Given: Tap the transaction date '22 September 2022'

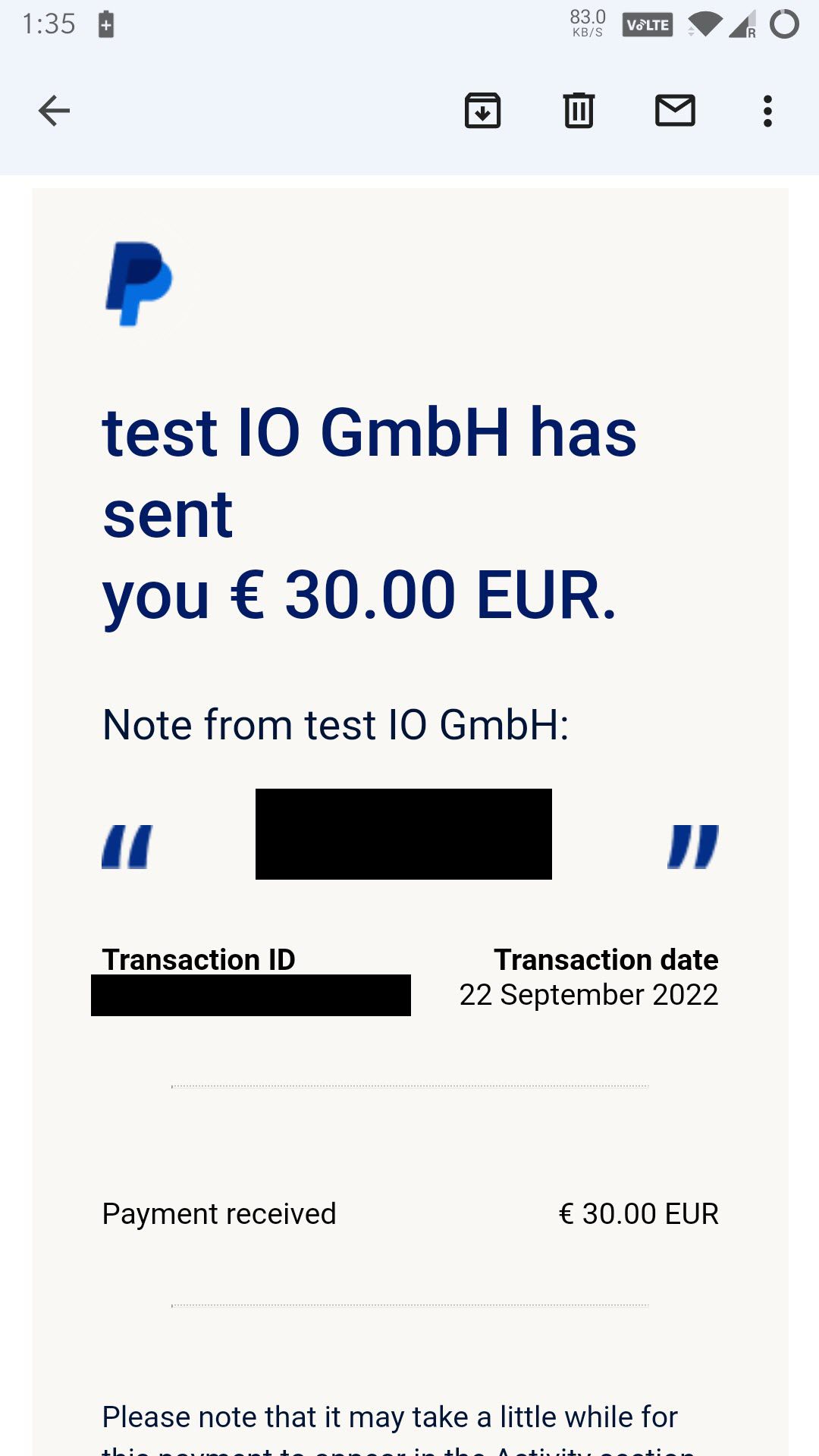Looking at the screenshot, I should click(589, 994).
